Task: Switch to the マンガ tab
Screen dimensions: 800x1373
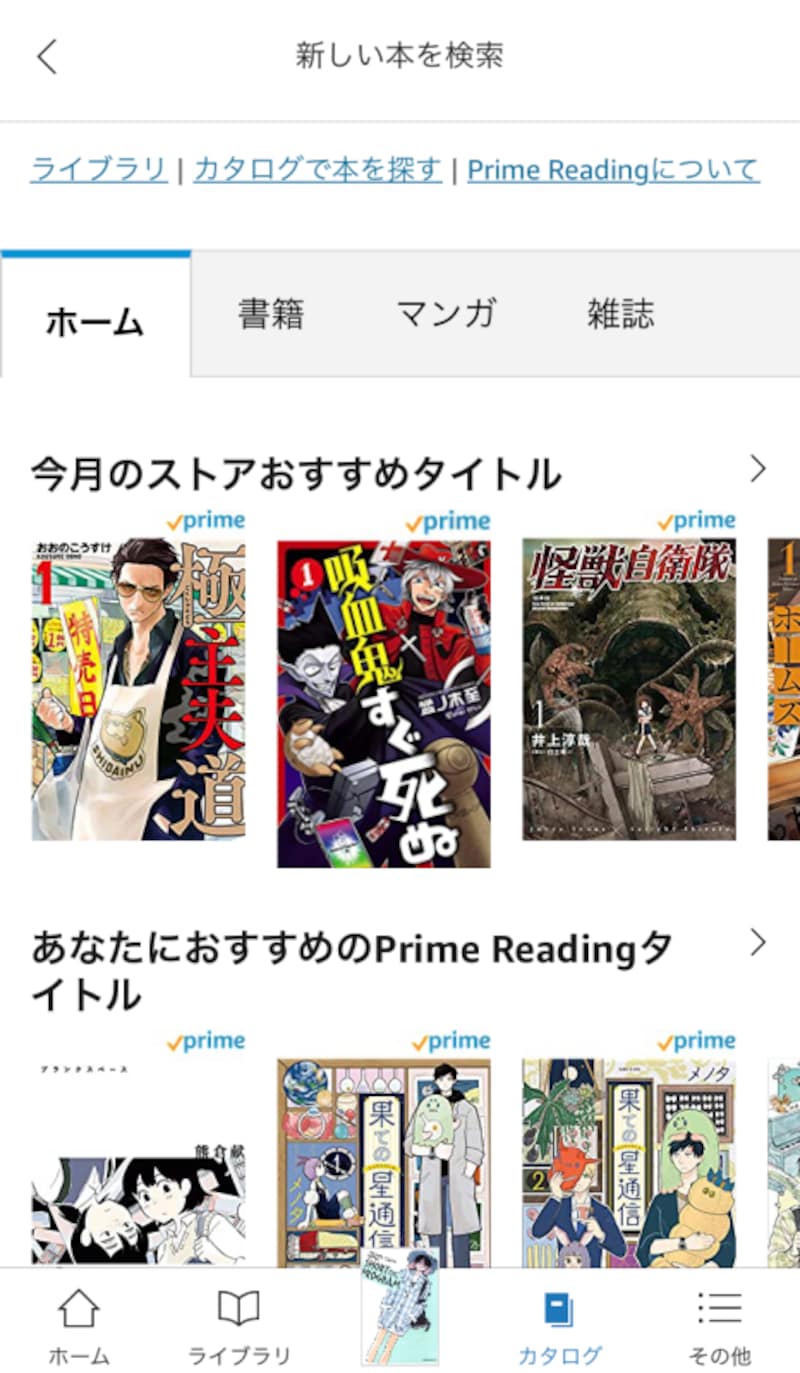Action: (446, 314)
